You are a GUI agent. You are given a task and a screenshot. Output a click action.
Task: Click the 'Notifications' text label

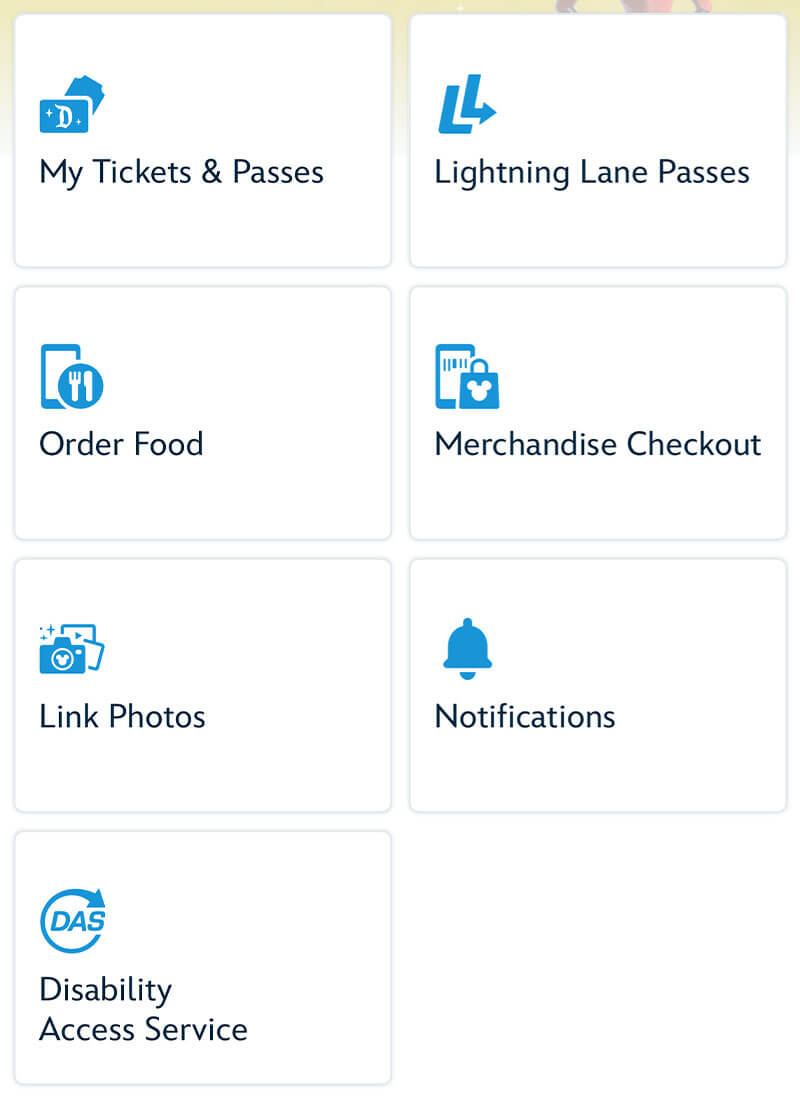524,716
